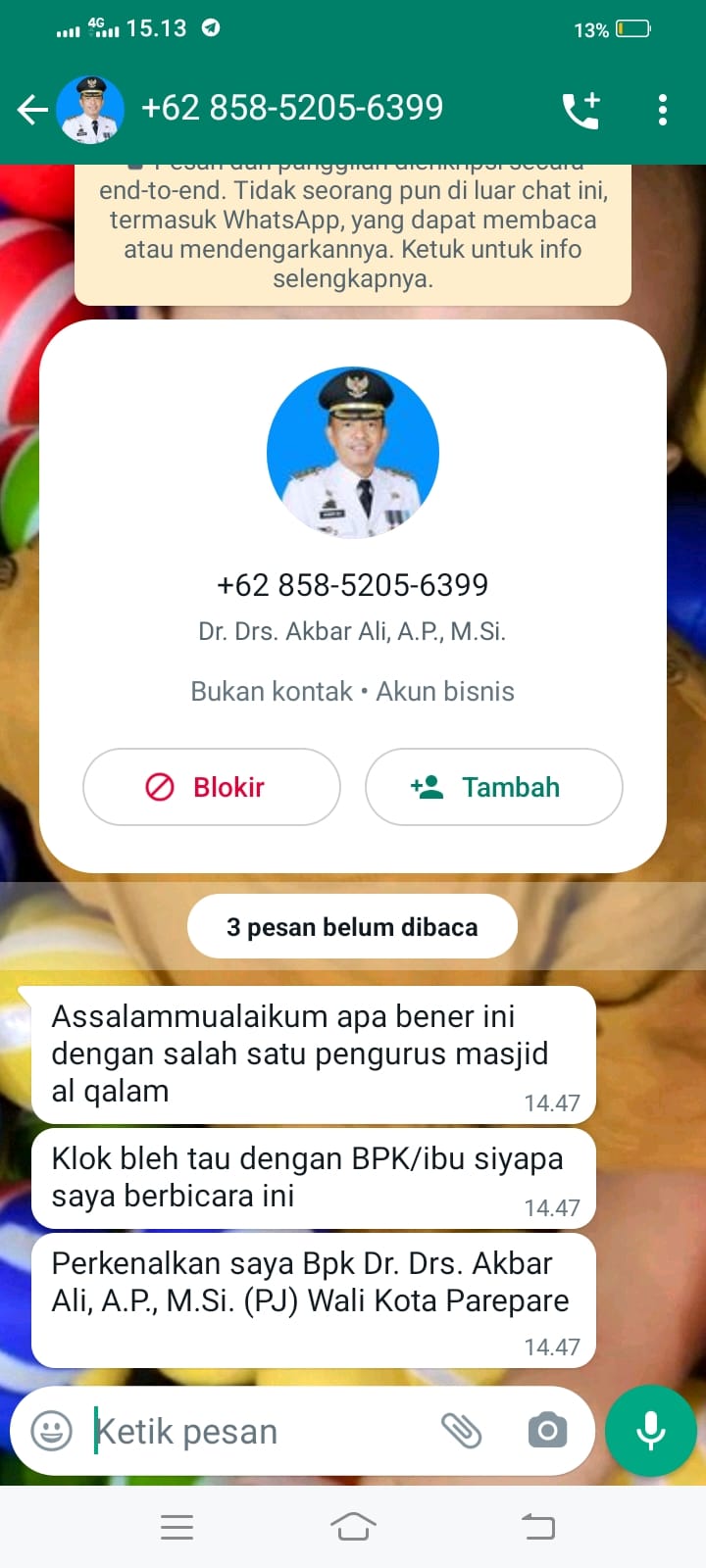Screen dimensions: 706x1568
Task: Click the back arrow to leave the chat
Action: [x=32, y=108]
